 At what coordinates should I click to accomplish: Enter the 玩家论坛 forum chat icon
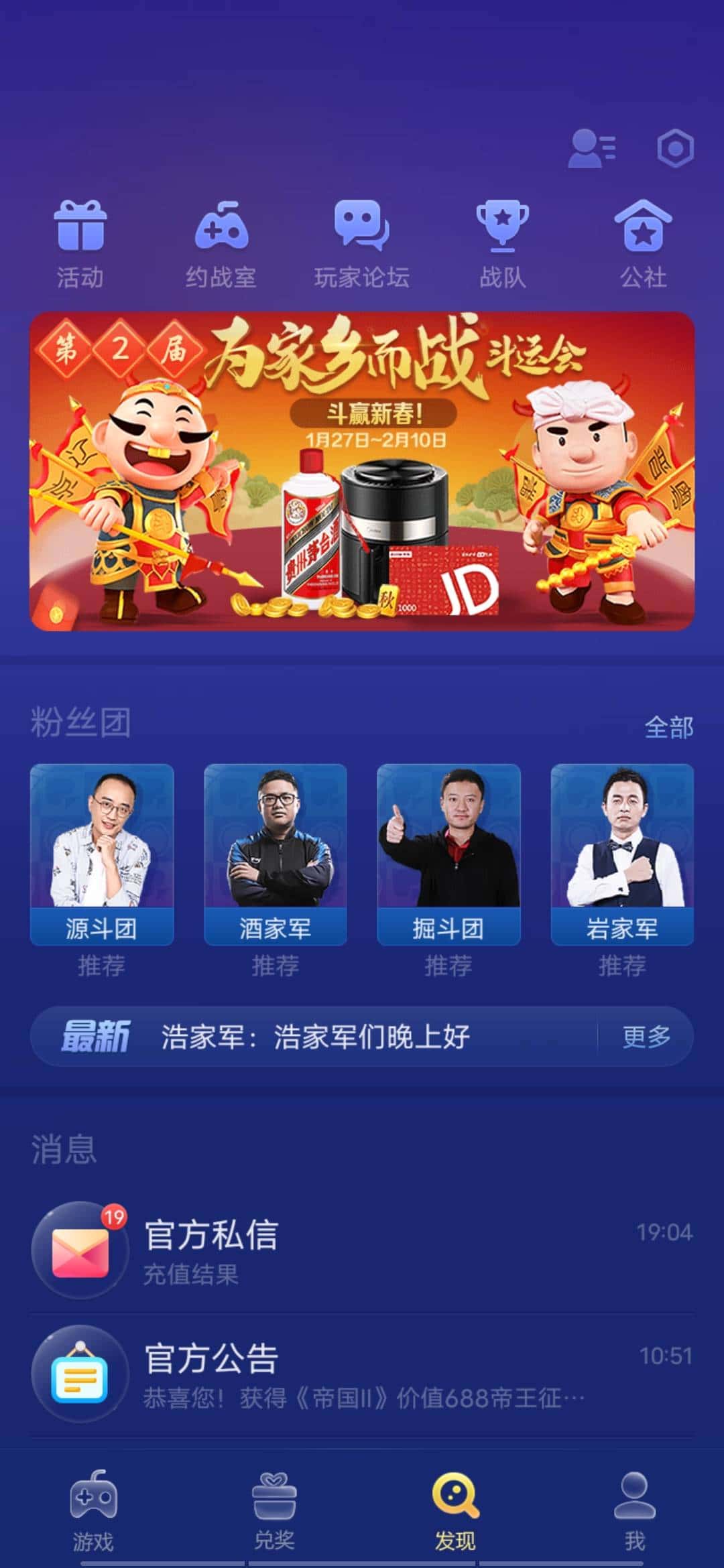[x=362, y=241]
